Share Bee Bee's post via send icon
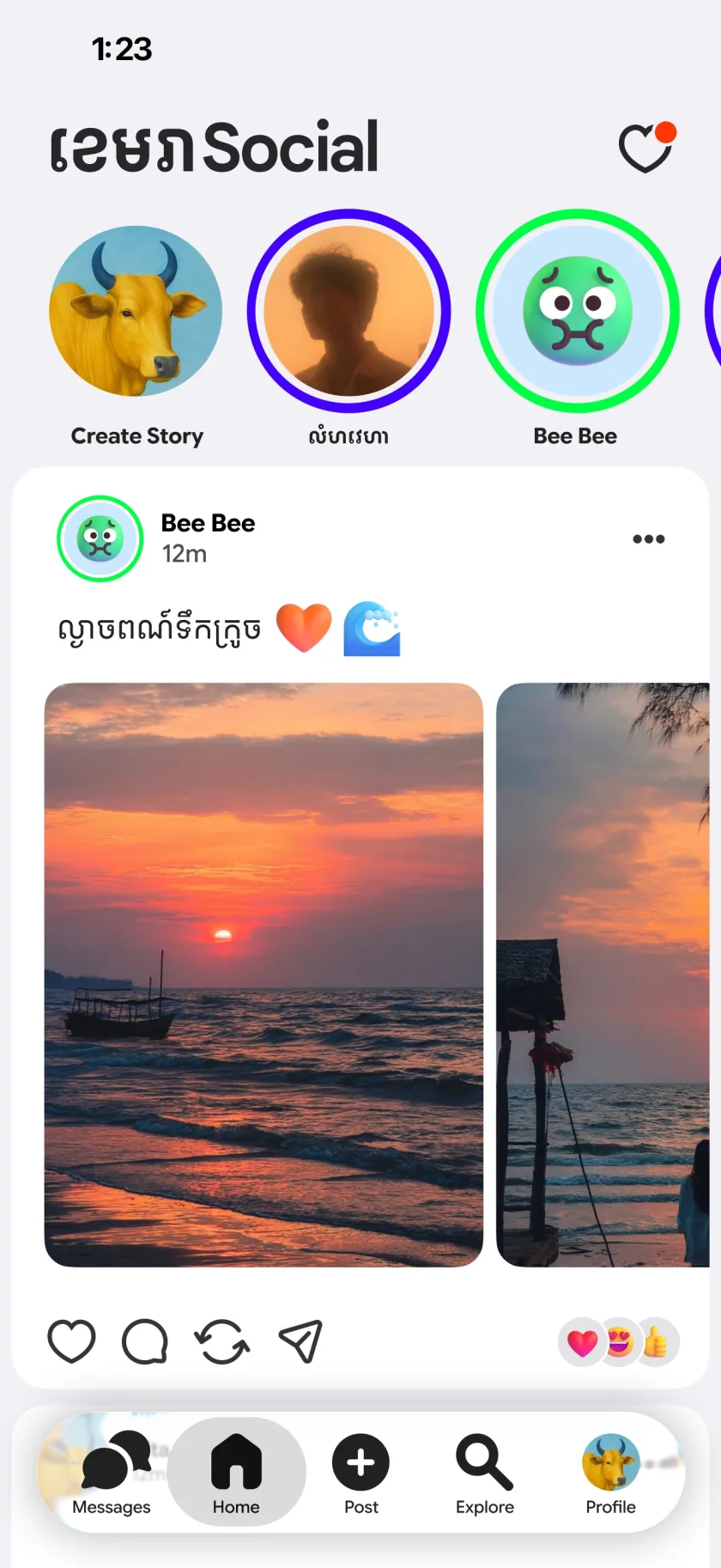Viewport: 721px width, 1568px height. coord(300,1341)
